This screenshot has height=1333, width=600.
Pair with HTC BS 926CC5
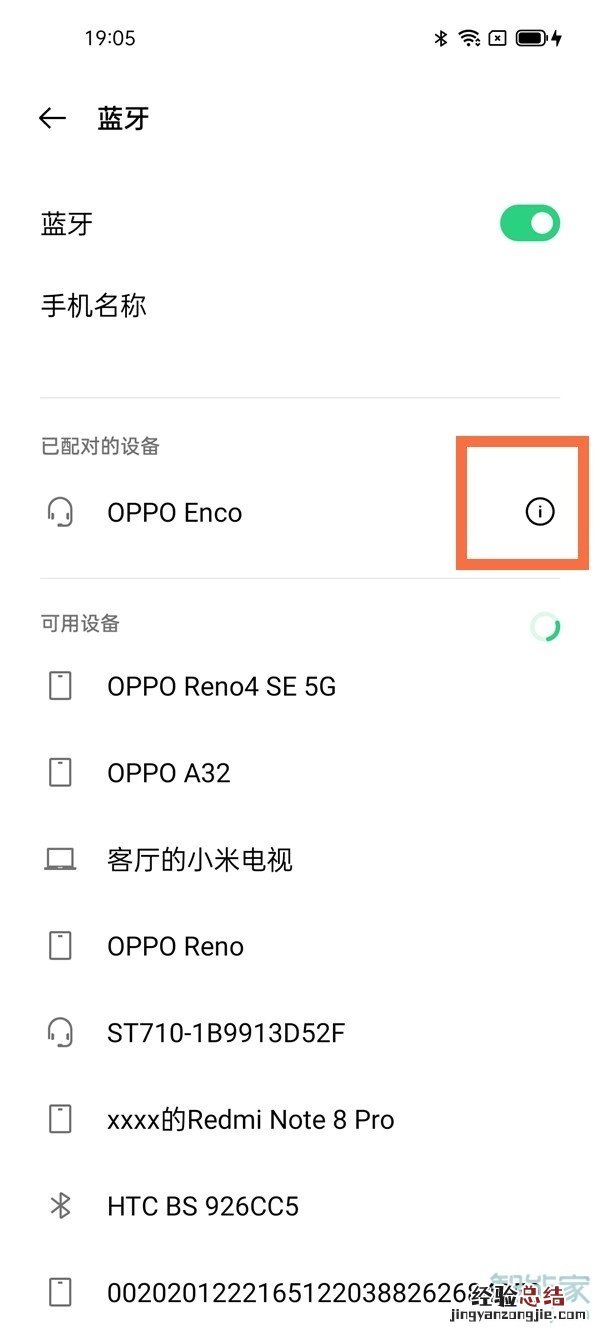pos(203,1207)
